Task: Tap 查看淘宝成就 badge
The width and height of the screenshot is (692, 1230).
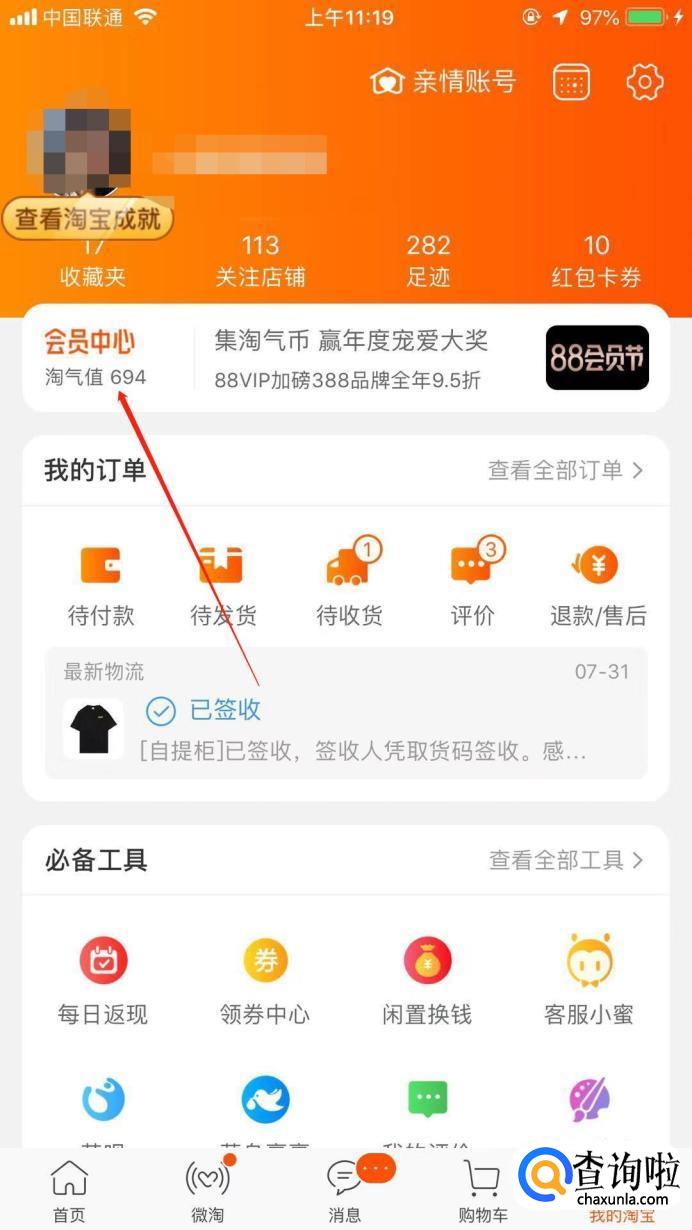Action: coord(88,219)
